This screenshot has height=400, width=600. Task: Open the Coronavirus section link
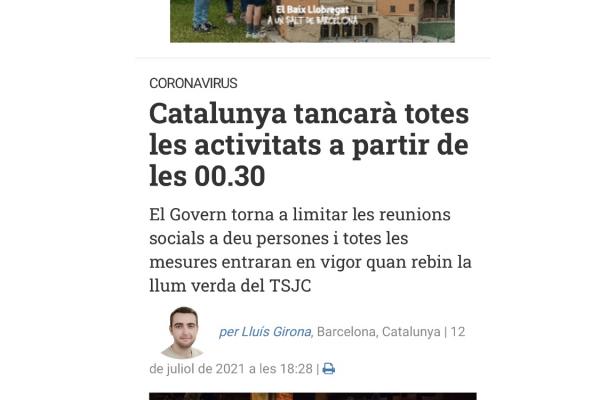tap(193, 83)
